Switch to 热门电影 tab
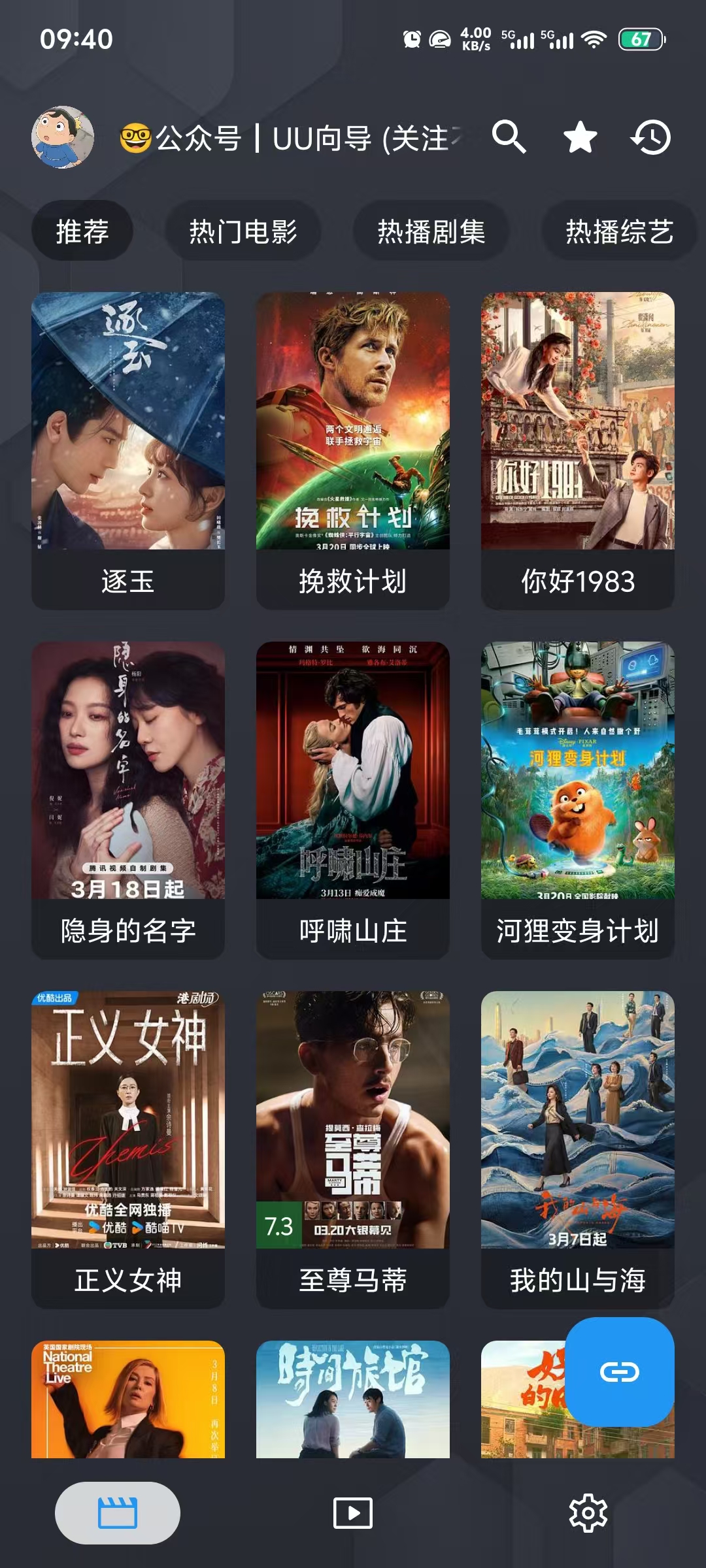The width and height of the screenshot is (706, 1568). point(243,231)
